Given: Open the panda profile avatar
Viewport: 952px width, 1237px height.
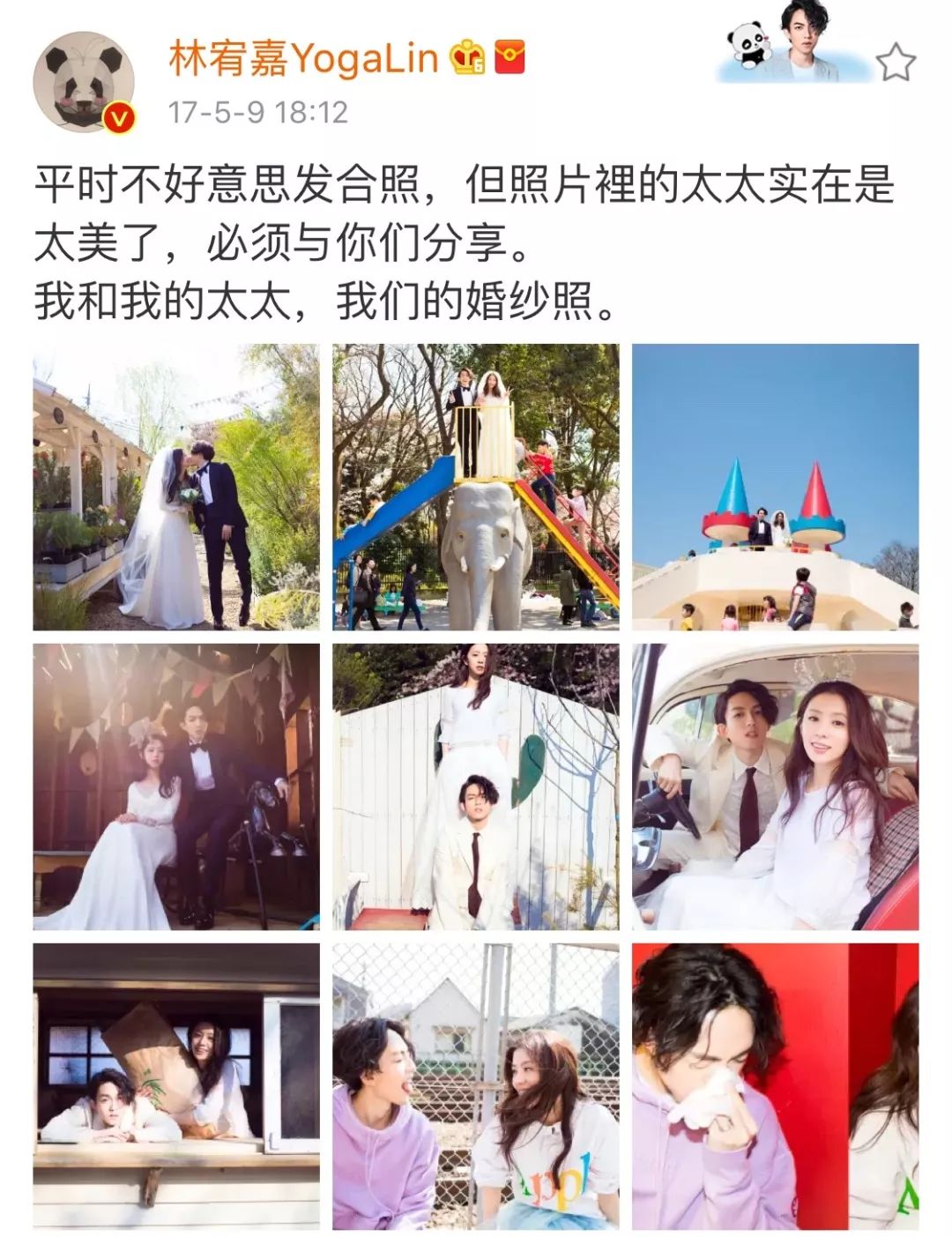Looking at the screenshot, I should pos(84,82).
